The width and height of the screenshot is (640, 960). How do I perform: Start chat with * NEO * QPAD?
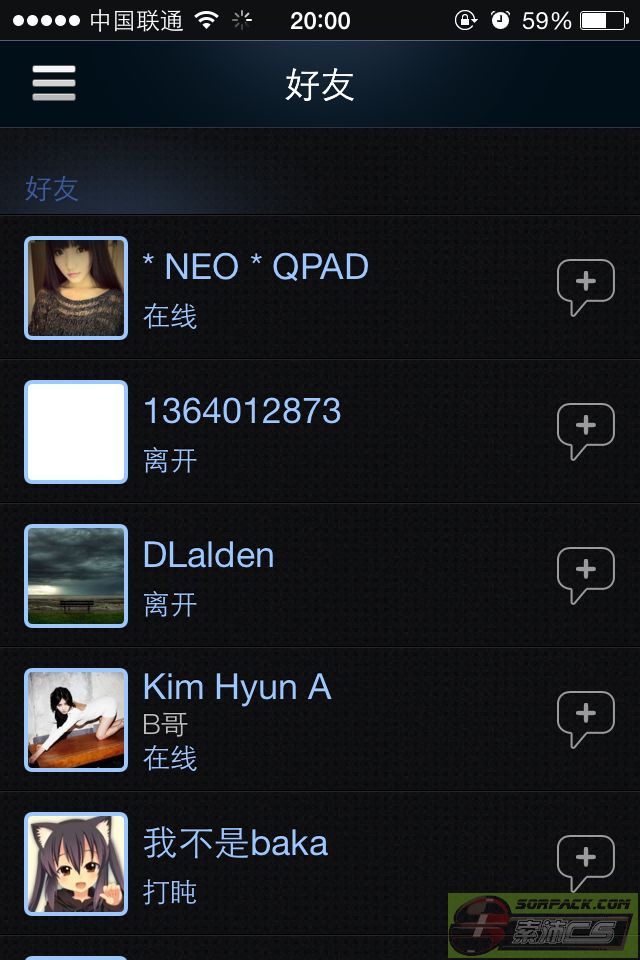click(585, 287)
